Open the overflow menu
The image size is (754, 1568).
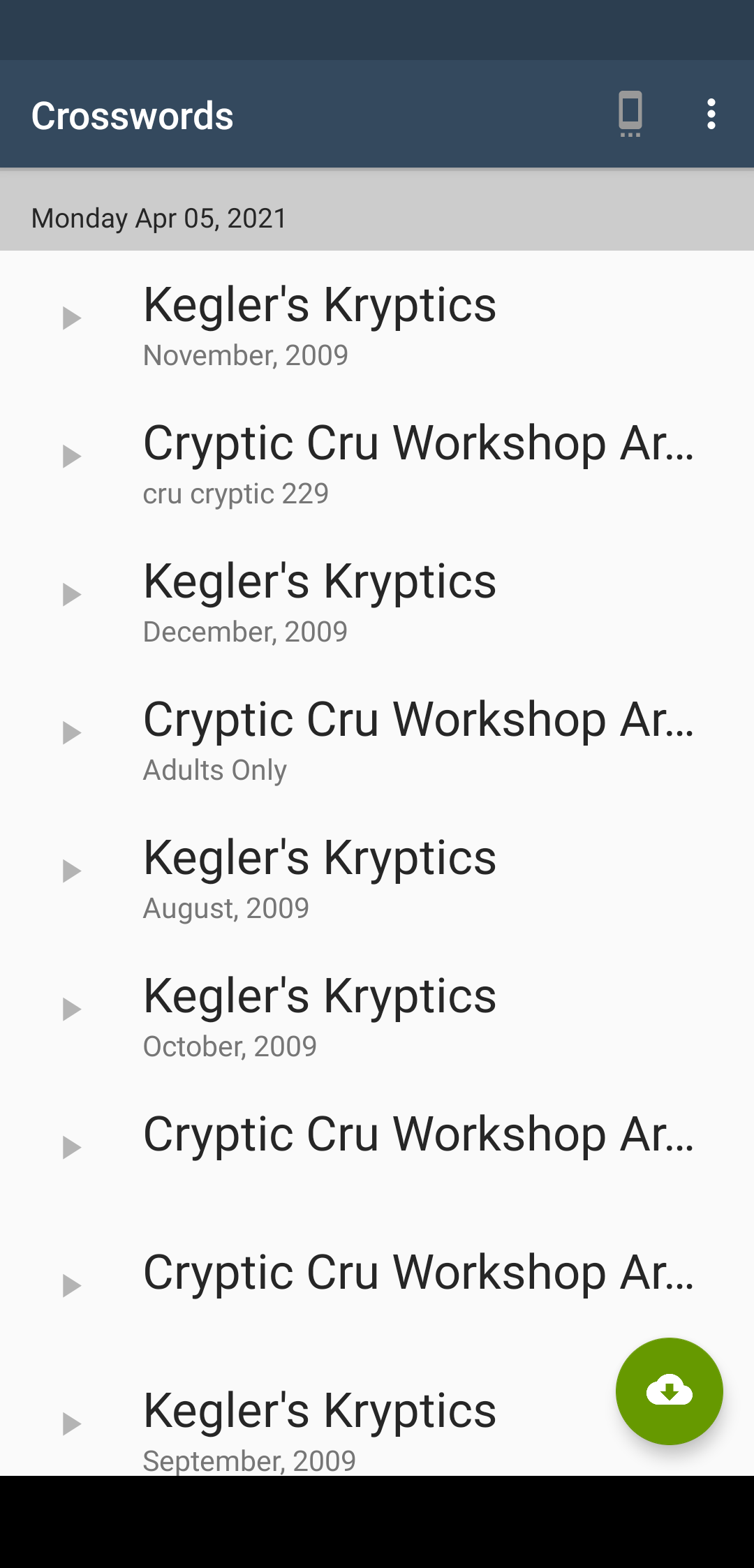[711, 114]
